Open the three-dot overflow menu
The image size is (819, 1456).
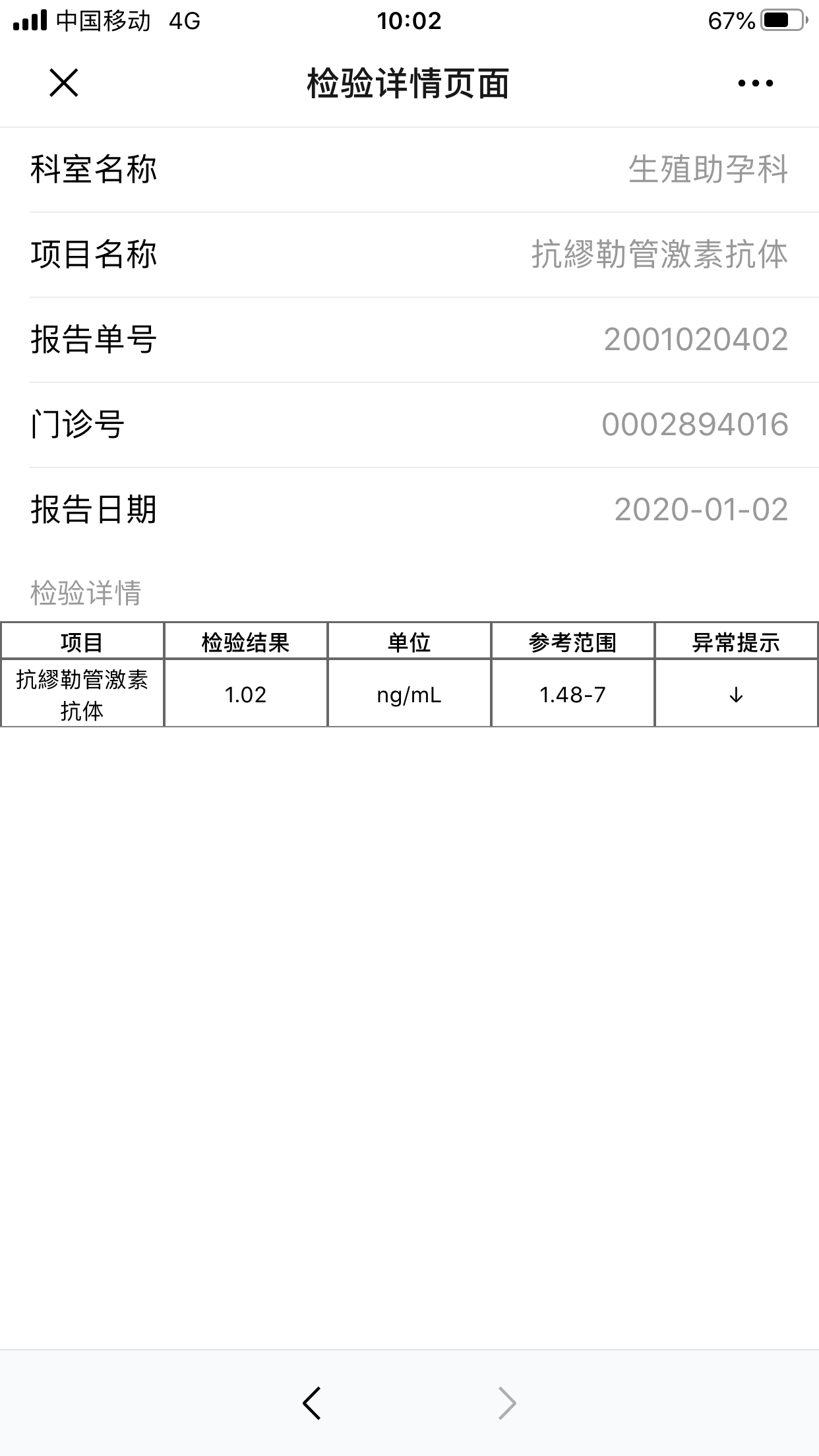pos(755,83)
